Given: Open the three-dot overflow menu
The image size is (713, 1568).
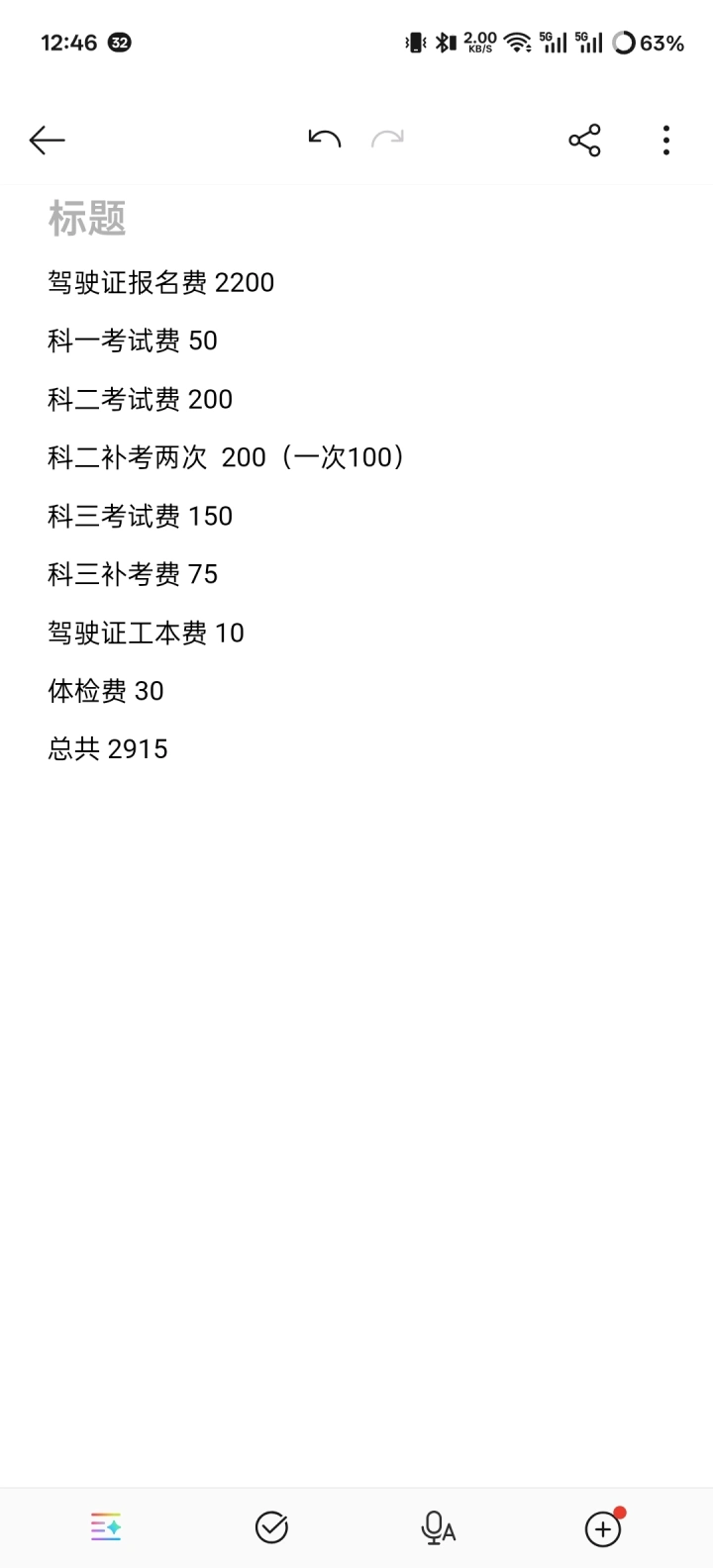Looking at the screenshot, I should click(666, 141).
